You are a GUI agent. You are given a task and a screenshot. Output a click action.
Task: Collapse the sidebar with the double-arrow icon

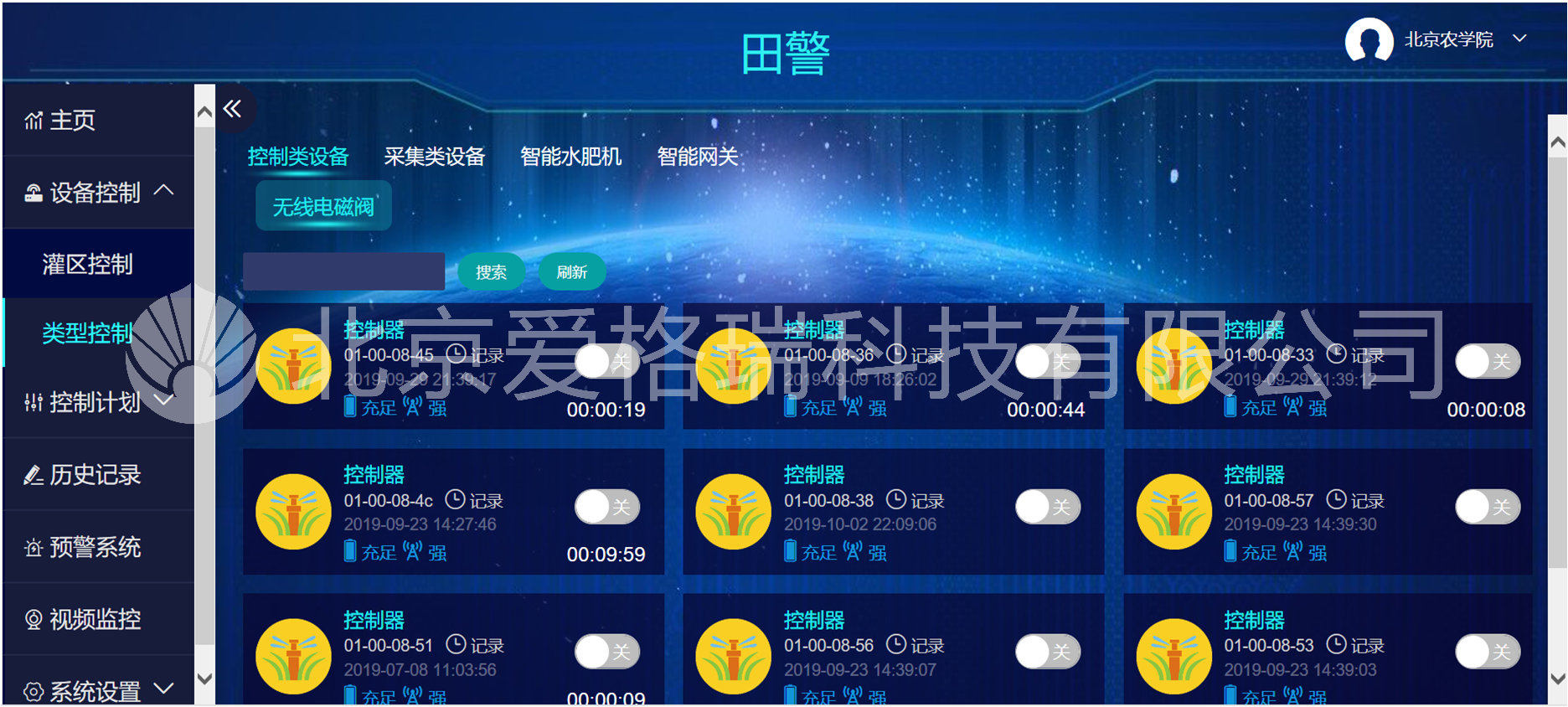(x=233, y=108)
